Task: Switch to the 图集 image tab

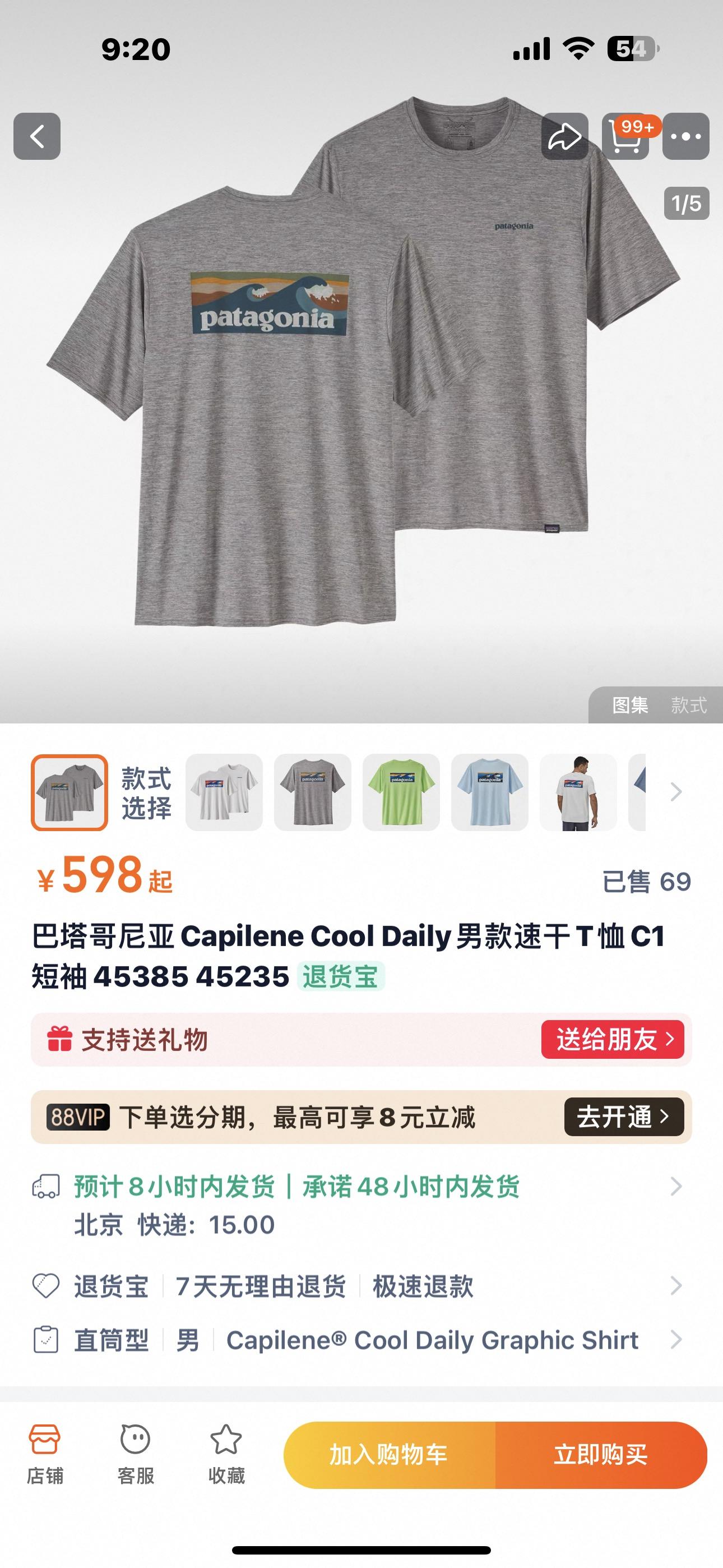Action: point(630,705)
